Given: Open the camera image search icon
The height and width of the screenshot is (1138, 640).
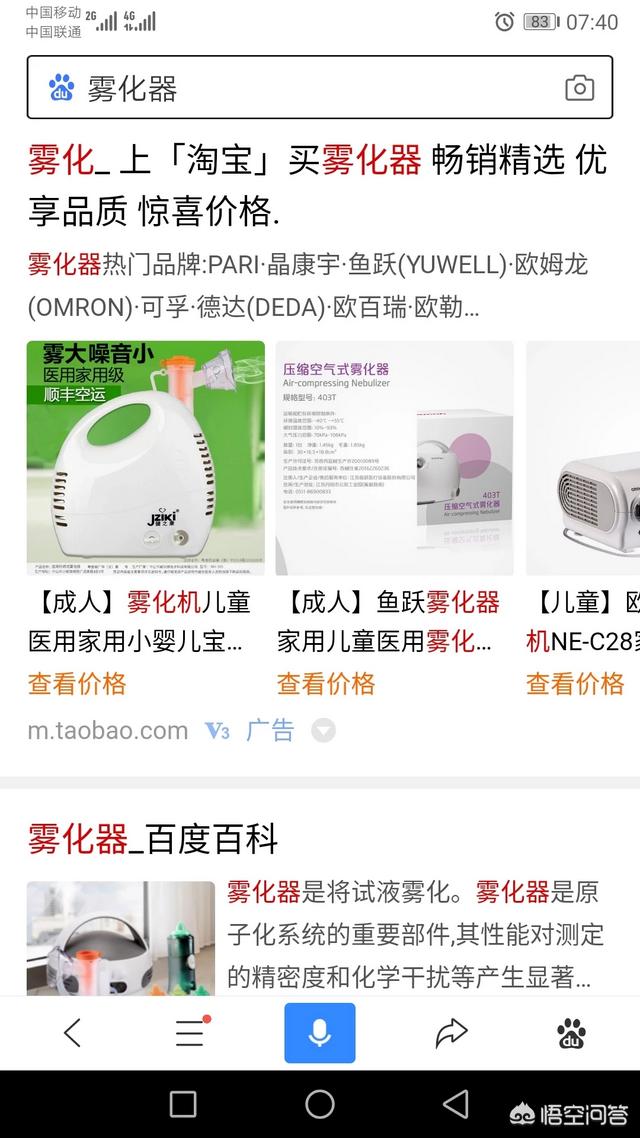Looking at the screenshot, I should [x=579, y=88].
